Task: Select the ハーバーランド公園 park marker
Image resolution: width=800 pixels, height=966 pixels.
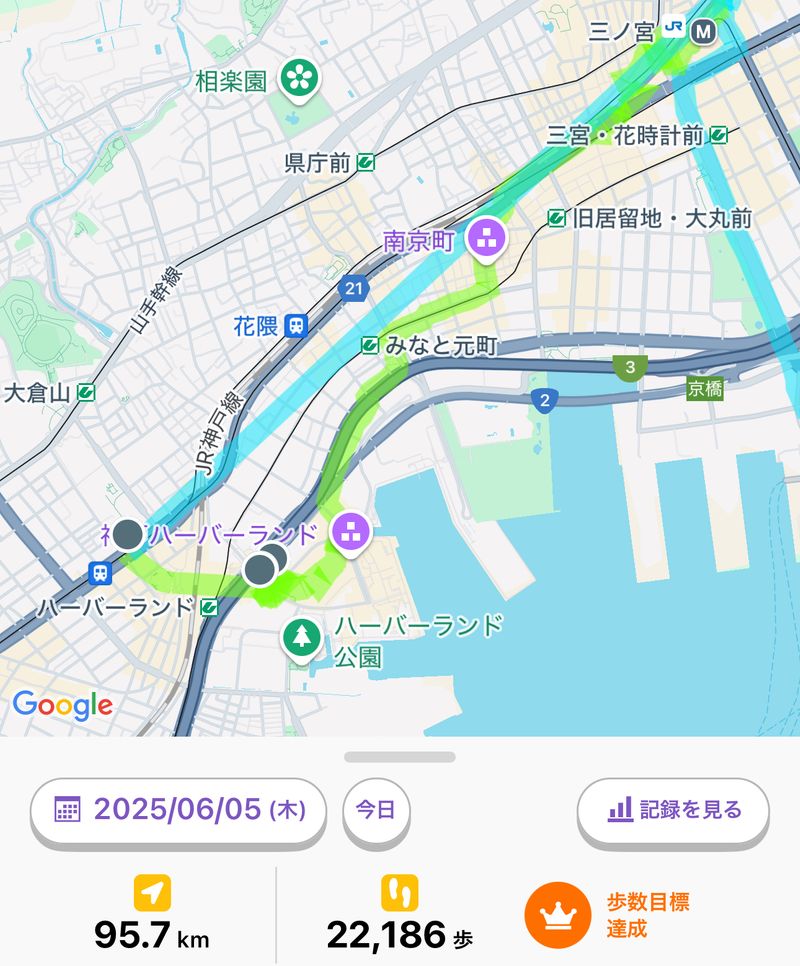Action: click(x=301, y=638)
